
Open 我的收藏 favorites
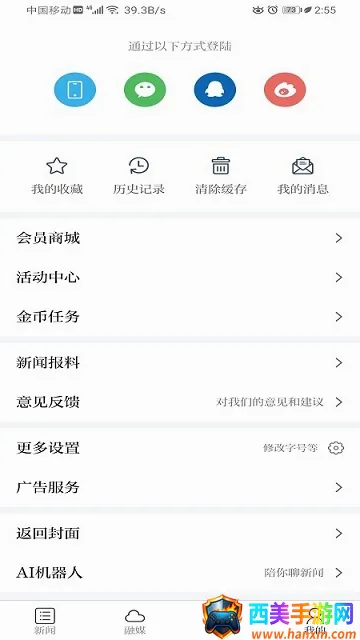coord(57,176)
